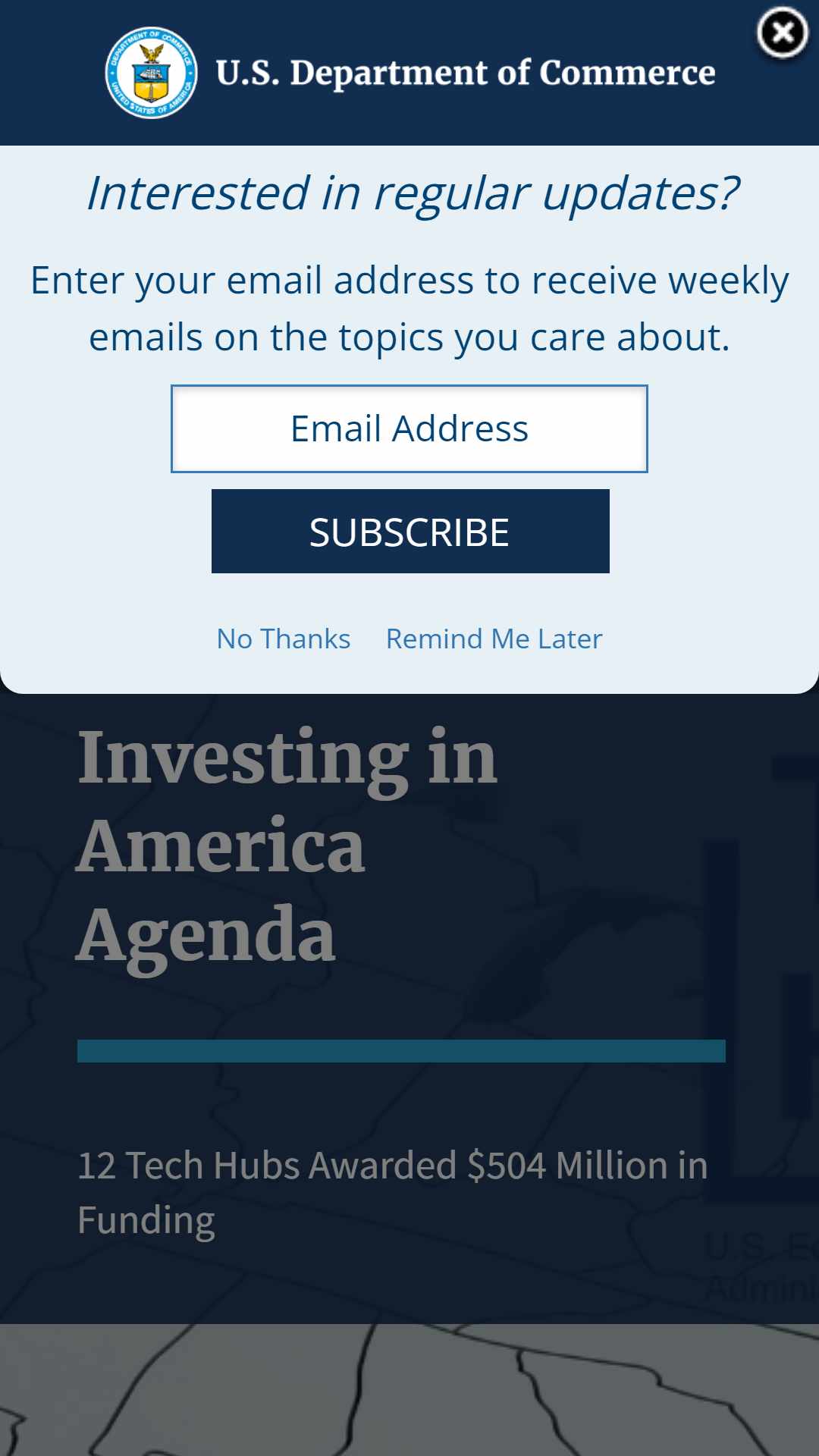This screenshot has width=819, height=1456.
Task: Choose Remind Me Later
Action: [x=494, y=639]
